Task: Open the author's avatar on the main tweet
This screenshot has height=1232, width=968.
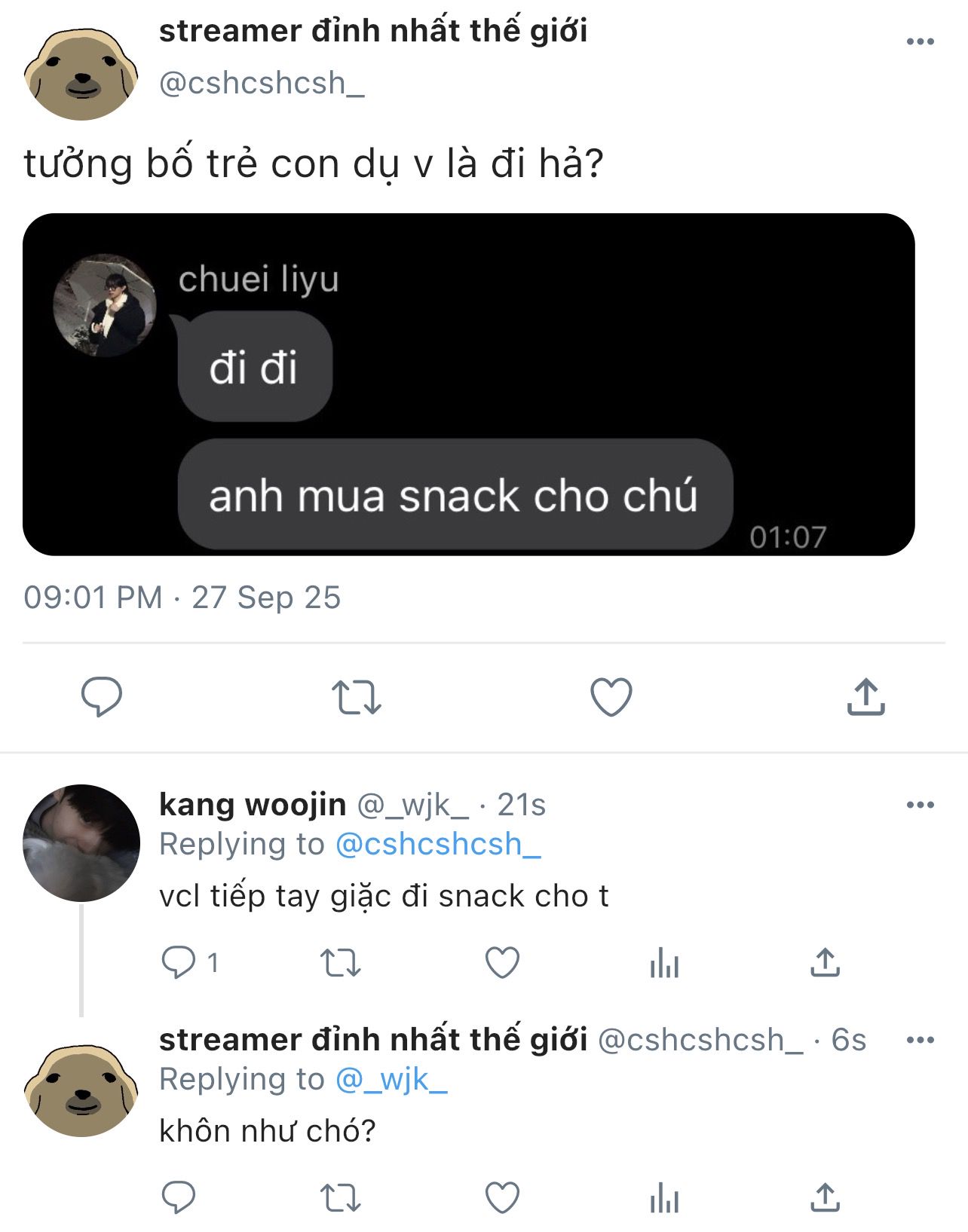Action: click(x=81, y=74)
